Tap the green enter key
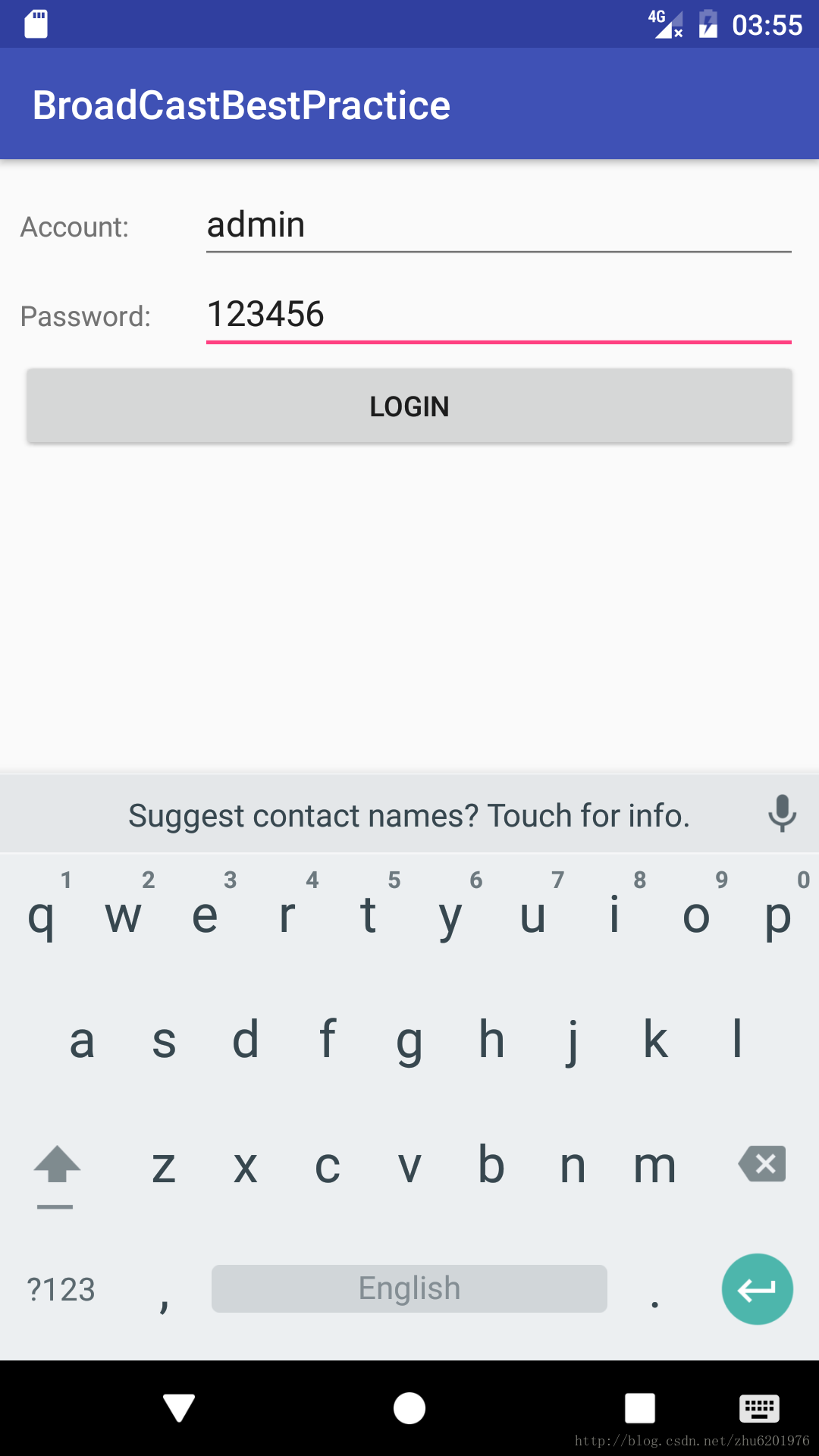Viewport: 819px width, 1456px height. click(757, 1289)
